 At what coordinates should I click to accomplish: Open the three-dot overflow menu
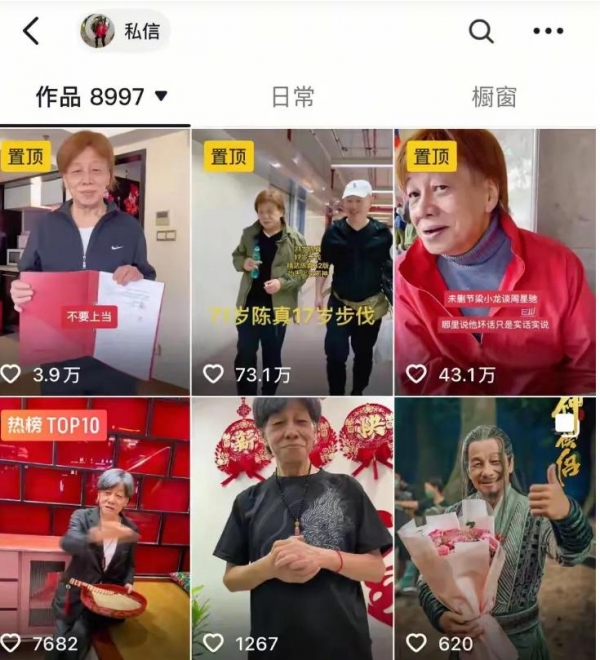click(547, 32)
